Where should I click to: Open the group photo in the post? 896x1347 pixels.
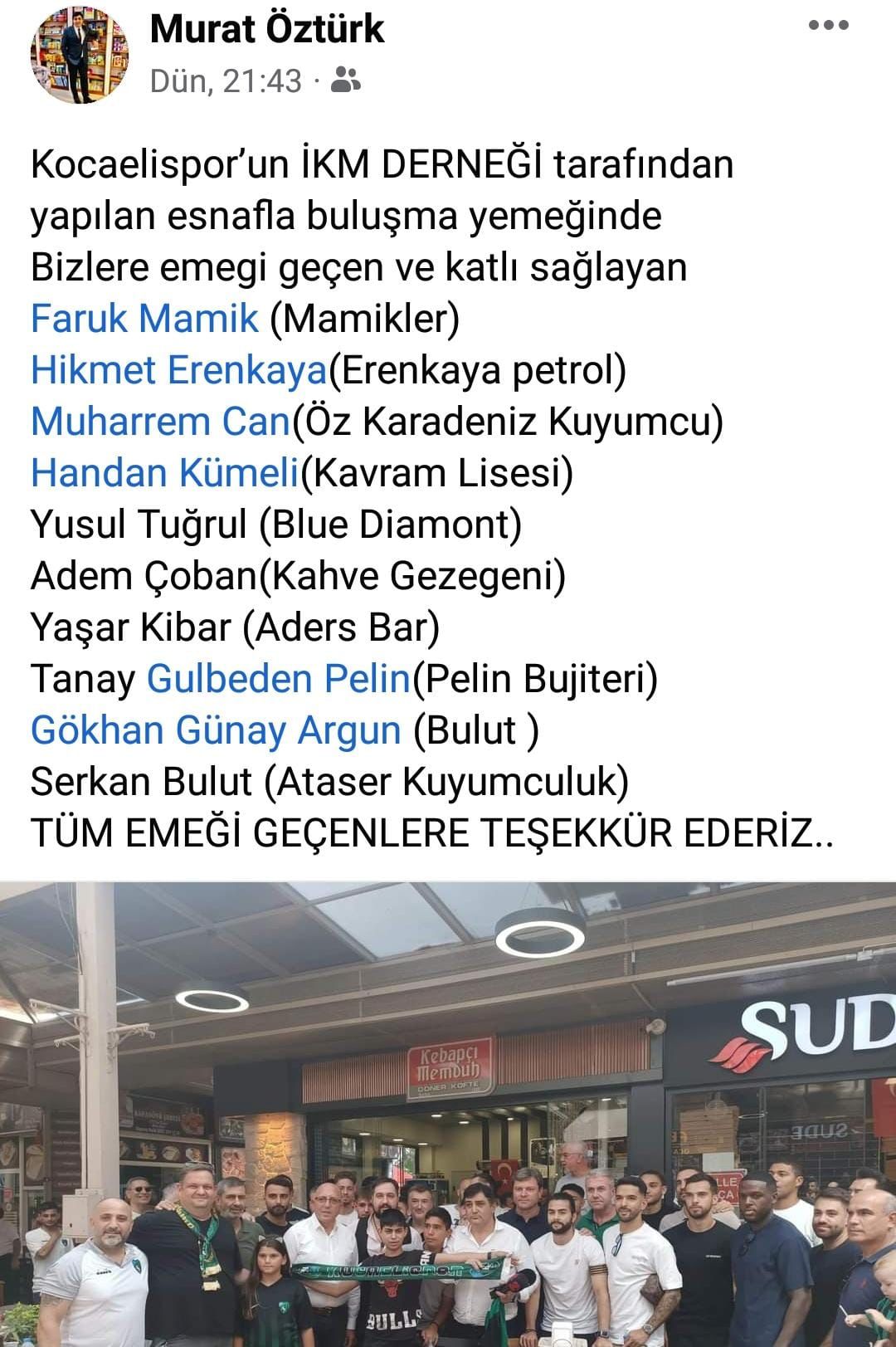[448, 1114]
